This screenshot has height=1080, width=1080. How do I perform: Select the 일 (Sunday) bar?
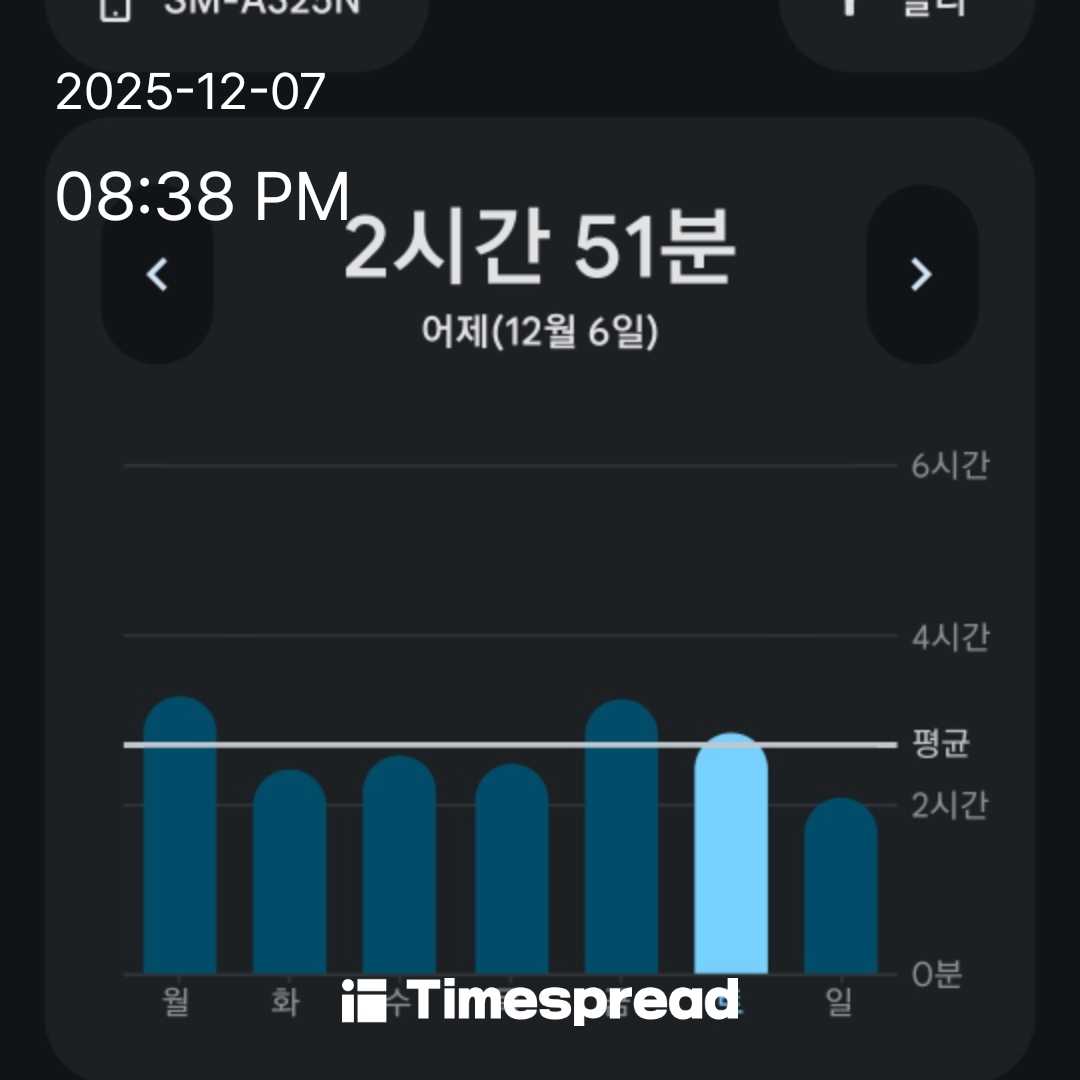[841, 888]
